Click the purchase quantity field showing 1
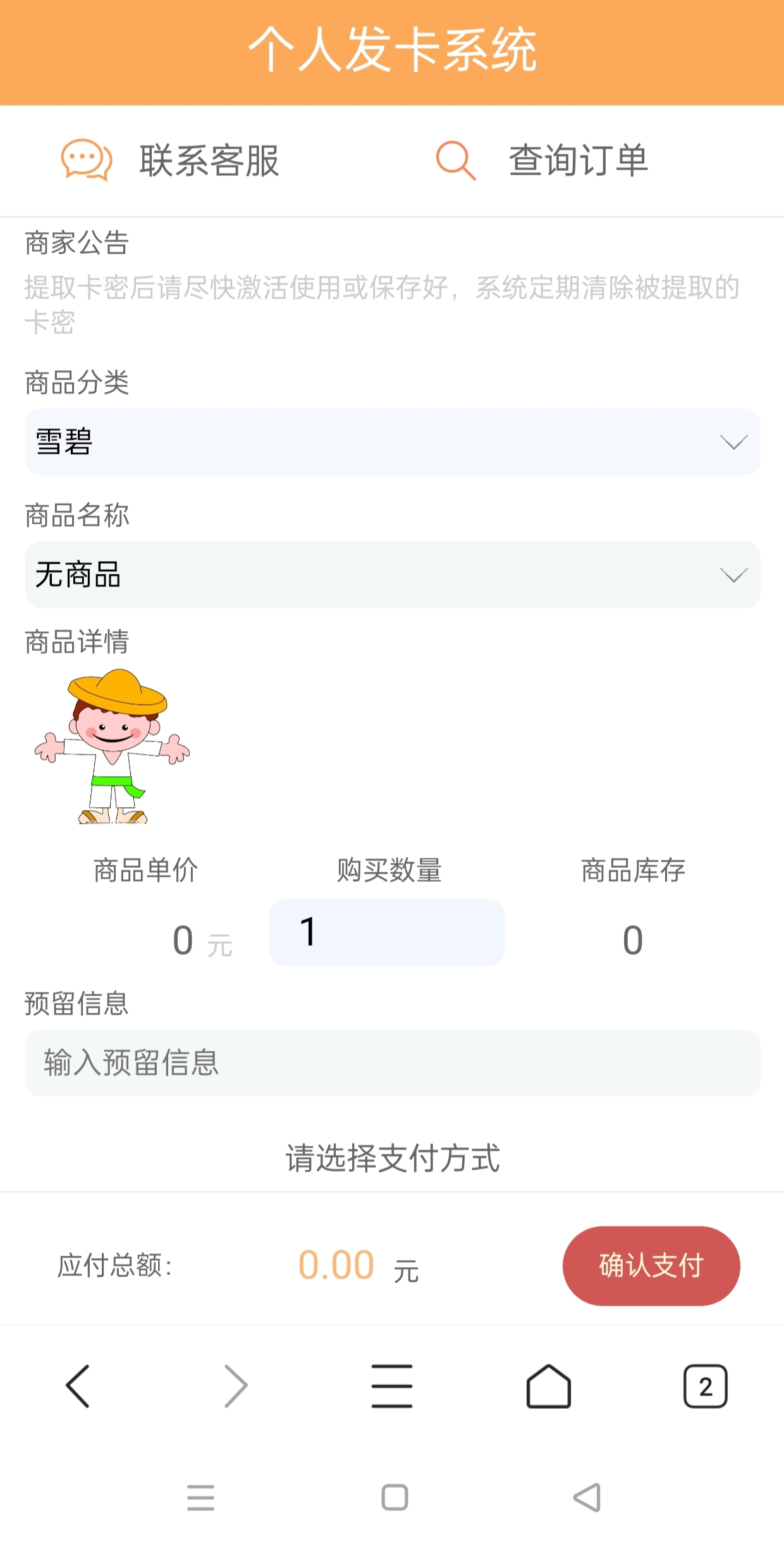 [387, 933]
